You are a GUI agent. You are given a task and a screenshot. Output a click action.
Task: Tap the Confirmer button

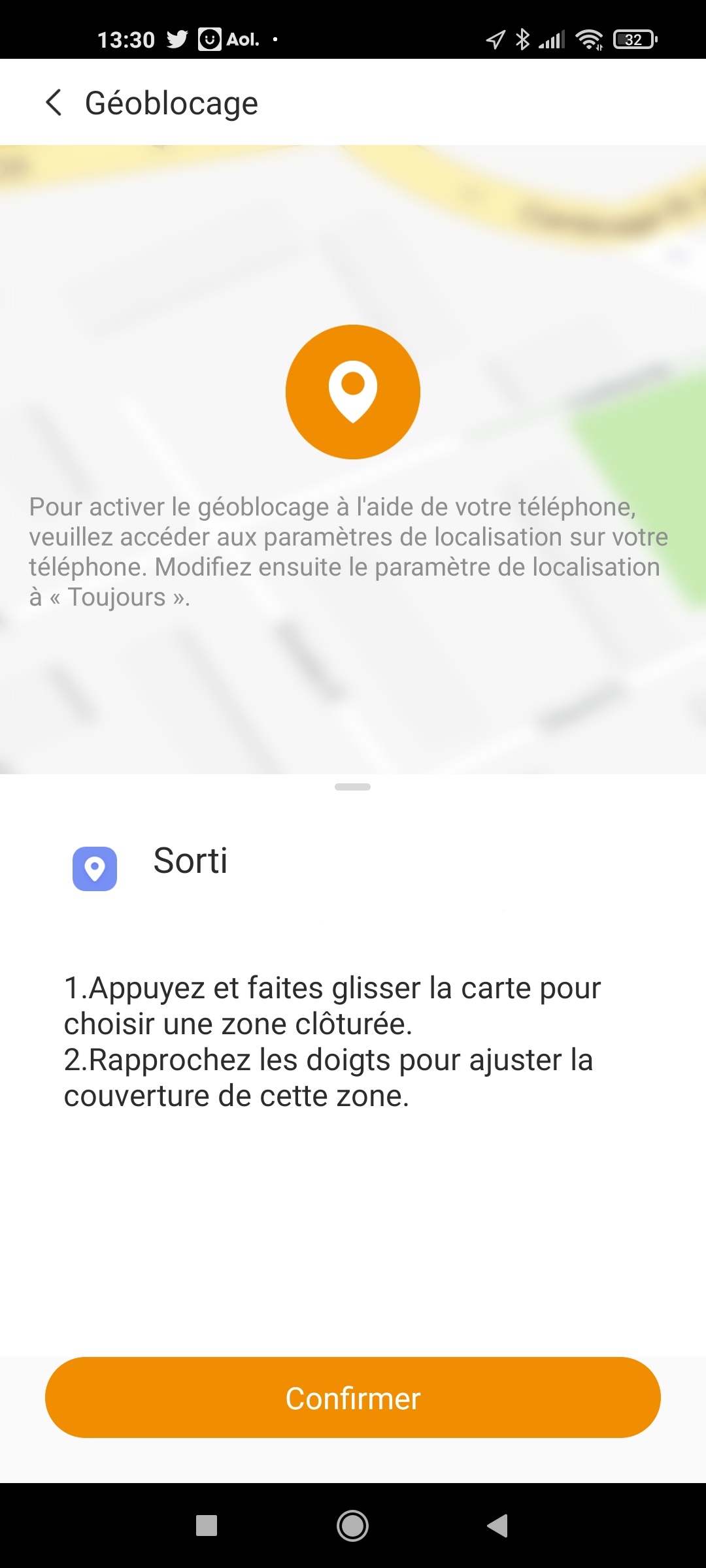pos(353,1397)
